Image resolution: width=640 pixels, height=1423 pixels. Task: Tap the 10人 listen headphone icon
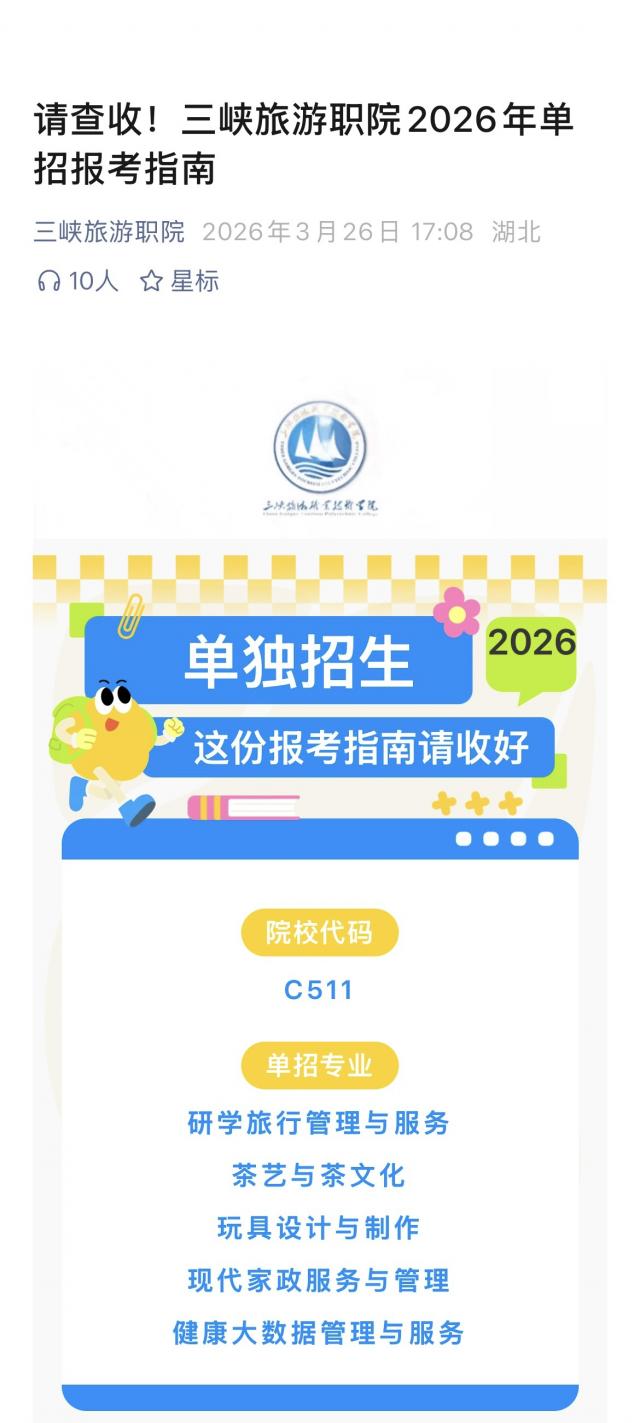49,282
